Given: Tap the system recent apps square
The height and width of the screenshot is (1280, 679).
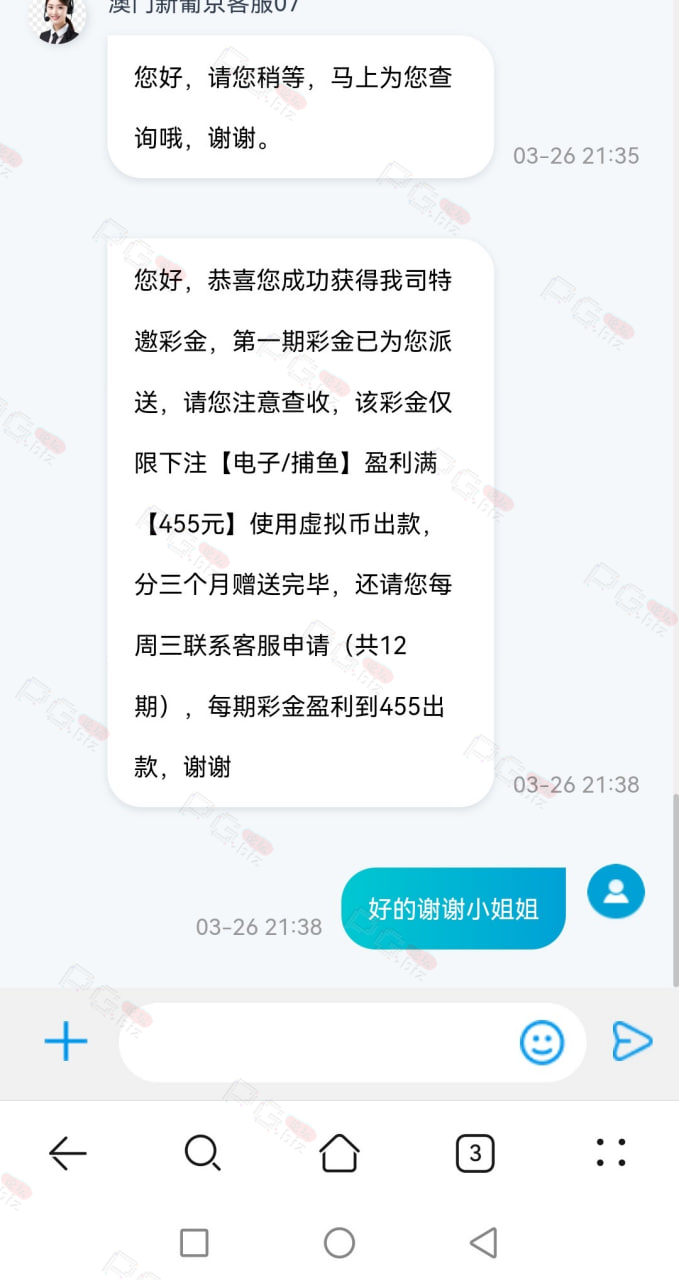Looking at the screenshot, I should (194, 1243).
